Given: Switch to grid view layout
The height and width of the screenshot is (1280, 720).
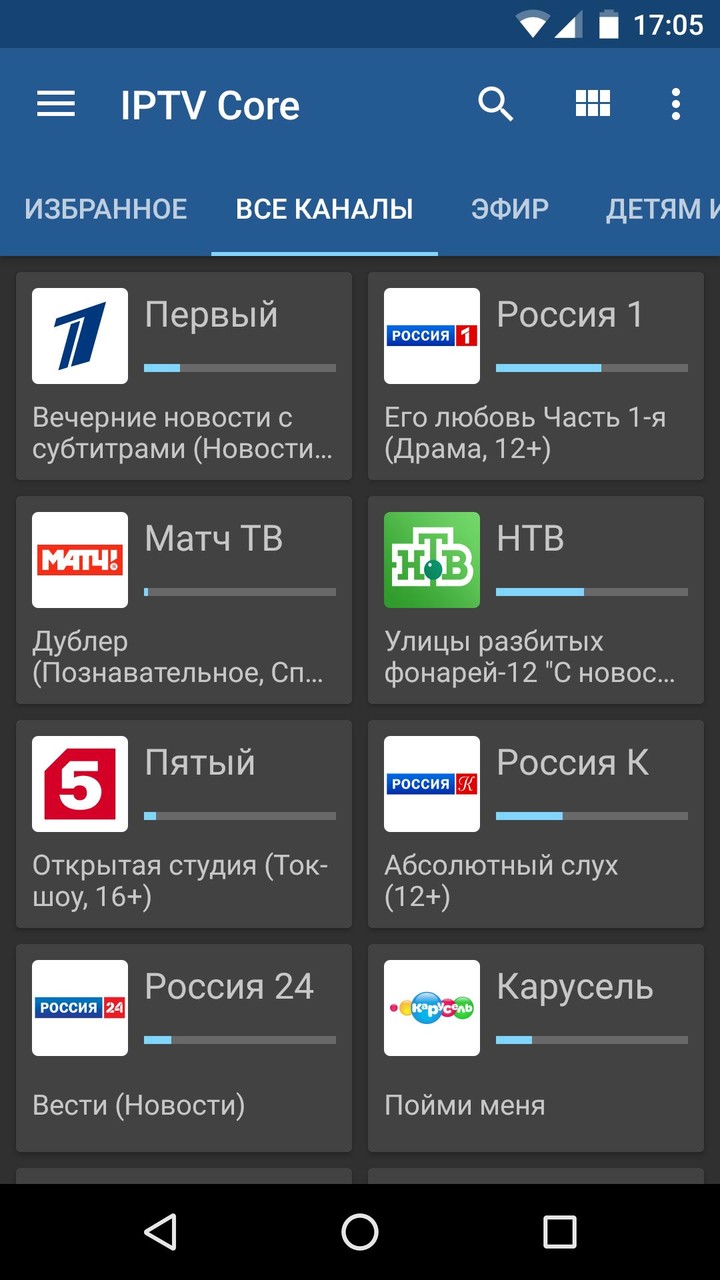Looking at the screenshot, I should tap(592, 103).
